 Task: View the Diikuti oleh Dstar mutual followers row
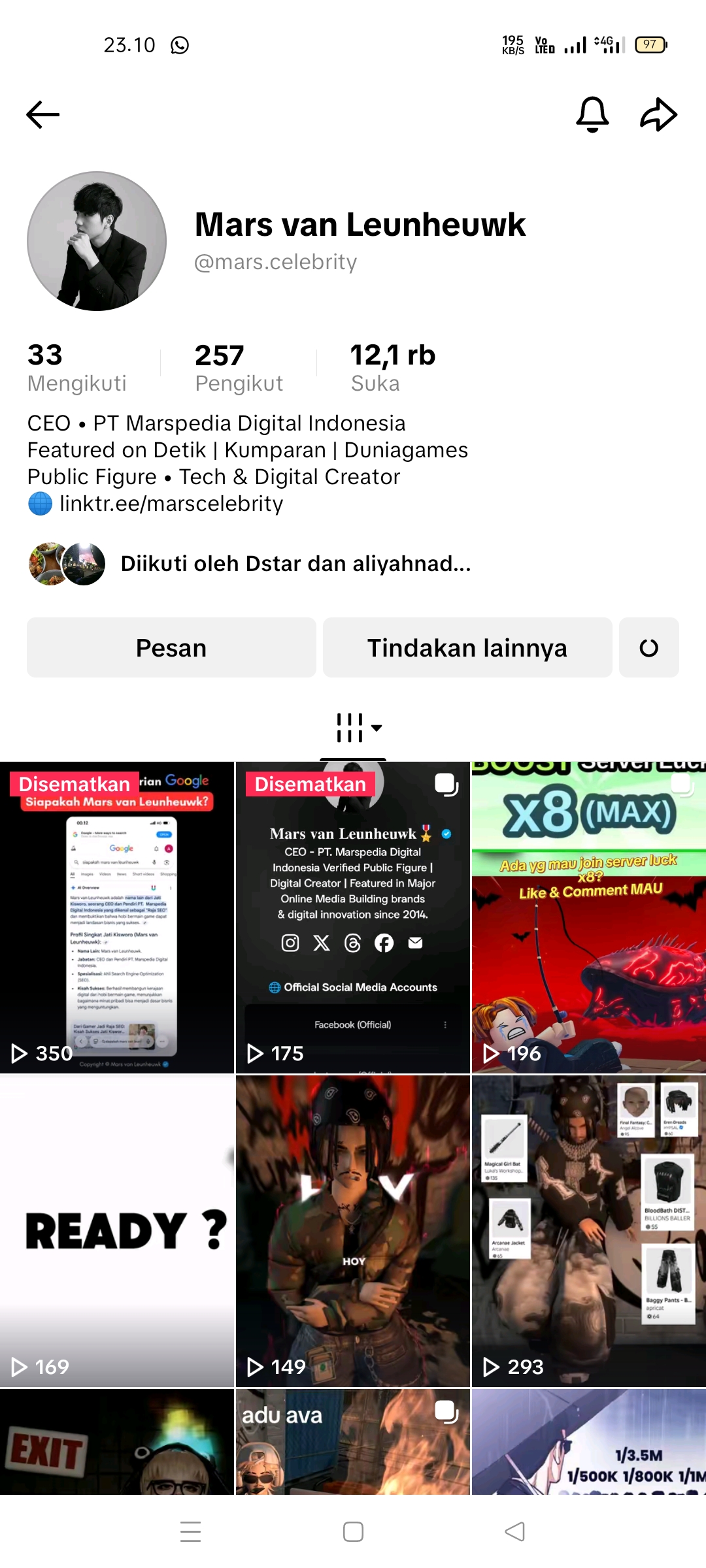(295, 563)
